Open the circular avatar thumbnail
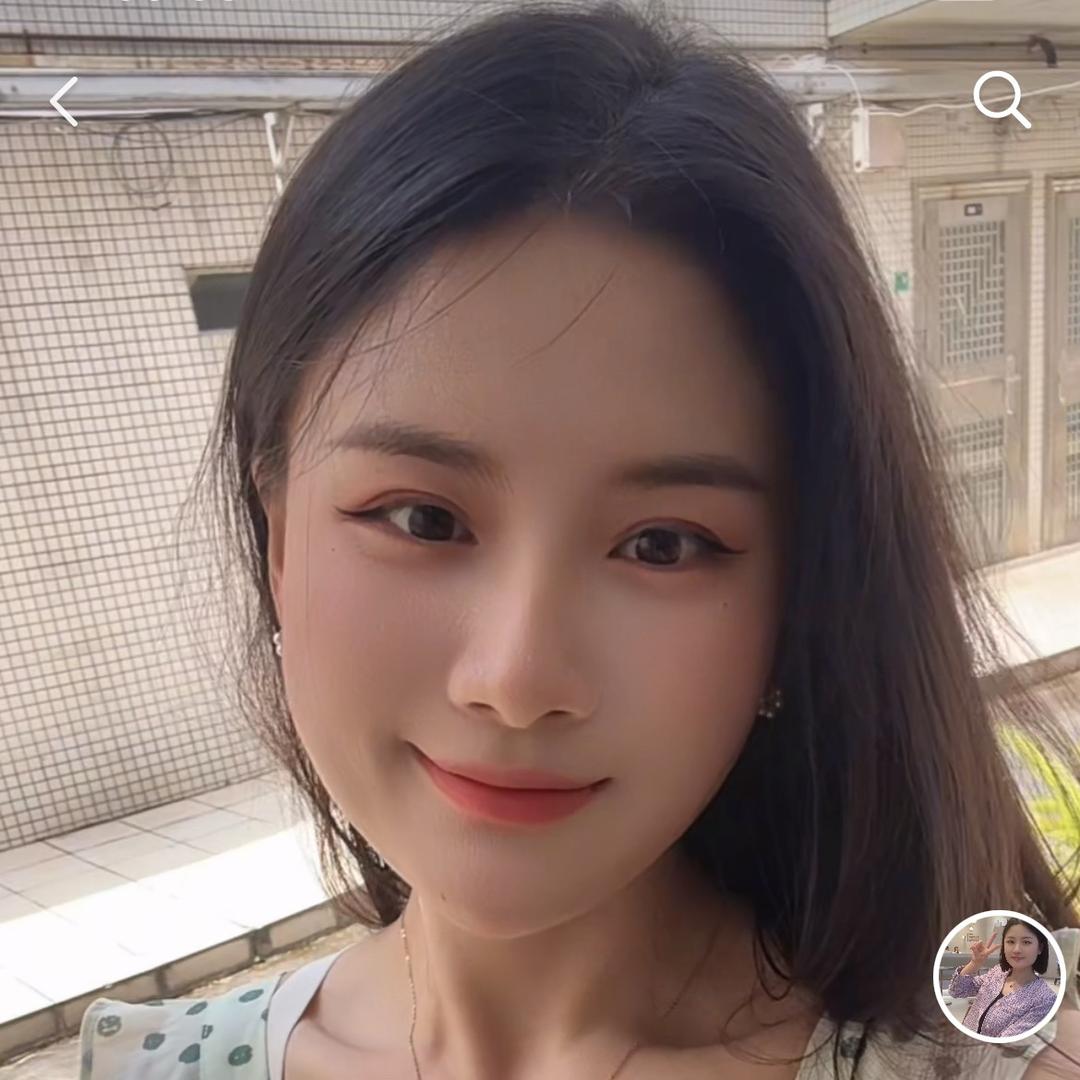 [x=999, y=976]
